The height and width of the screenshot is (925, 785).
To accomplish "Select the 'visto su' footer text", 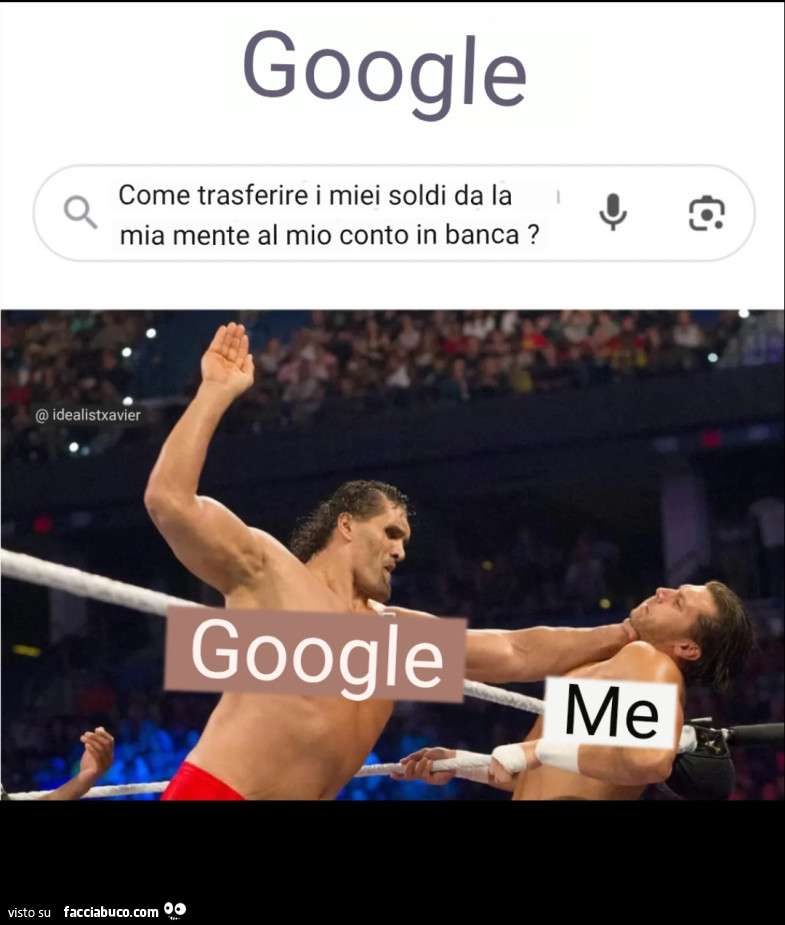I will click(x=31, y=911).
